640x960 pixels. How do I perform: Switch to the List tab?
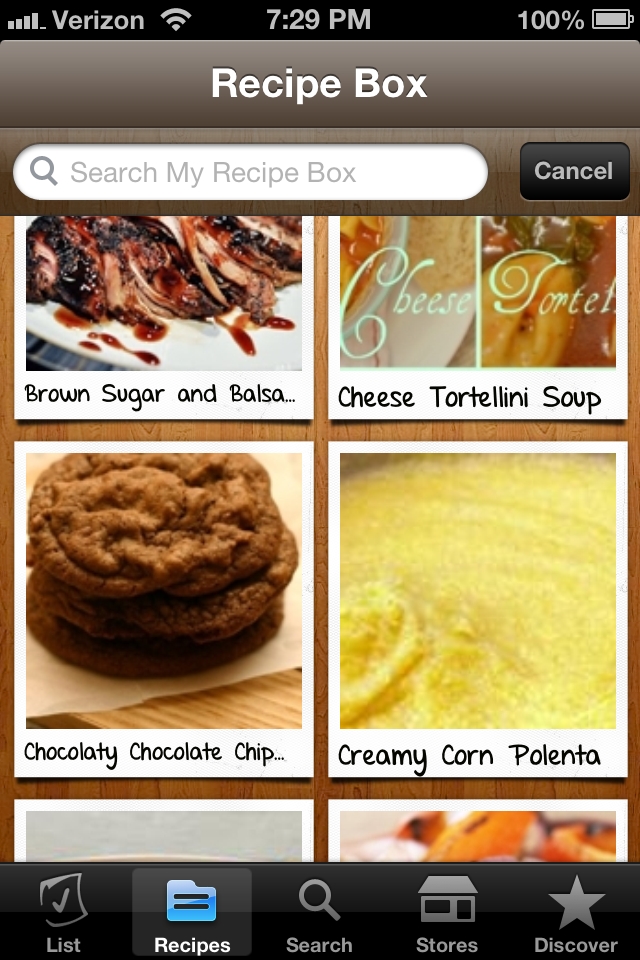pos(64,914)
